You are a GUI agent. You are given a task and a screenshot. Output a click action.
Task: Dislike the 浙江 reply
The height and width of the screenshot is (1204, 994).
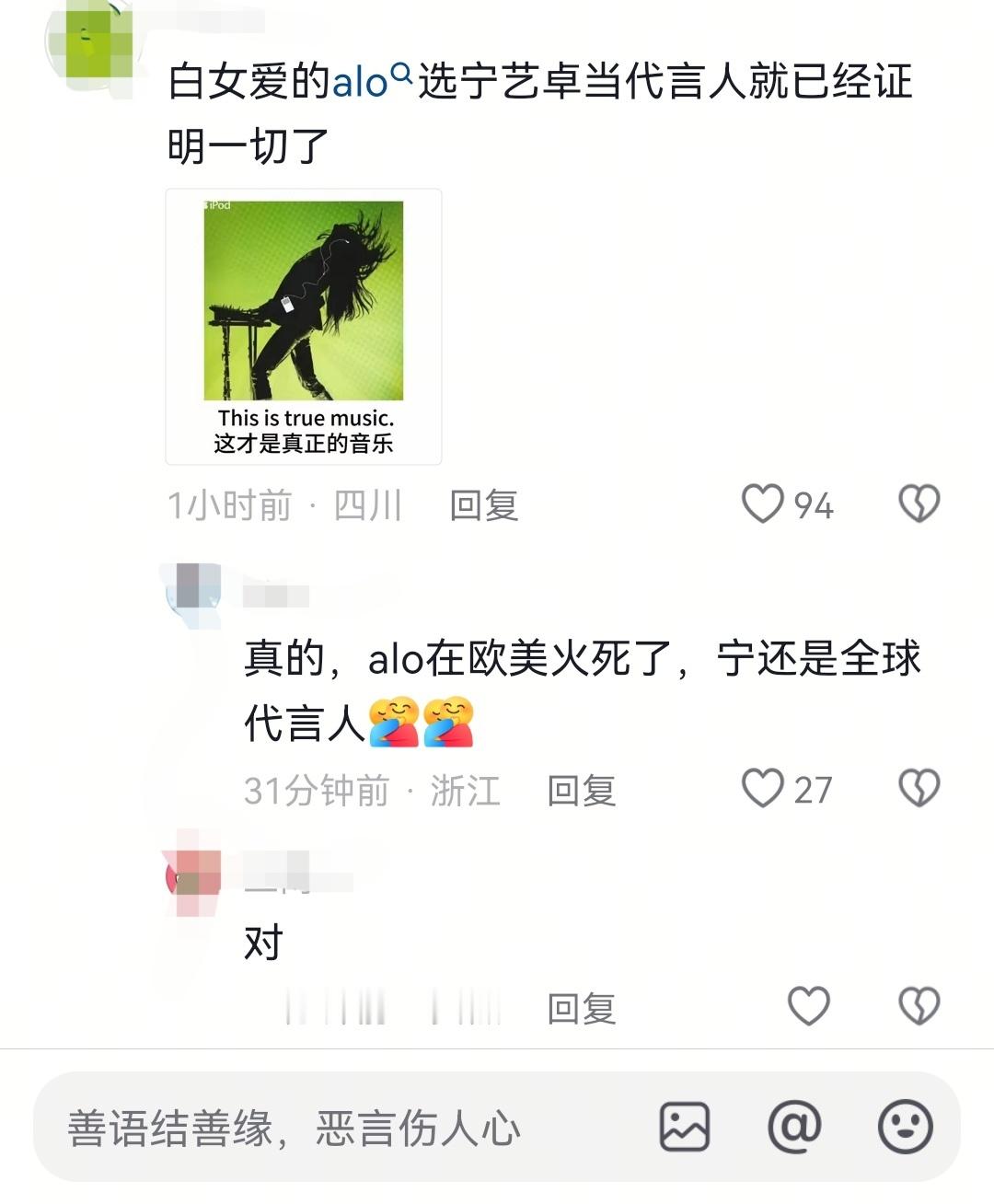pos(919,789)
